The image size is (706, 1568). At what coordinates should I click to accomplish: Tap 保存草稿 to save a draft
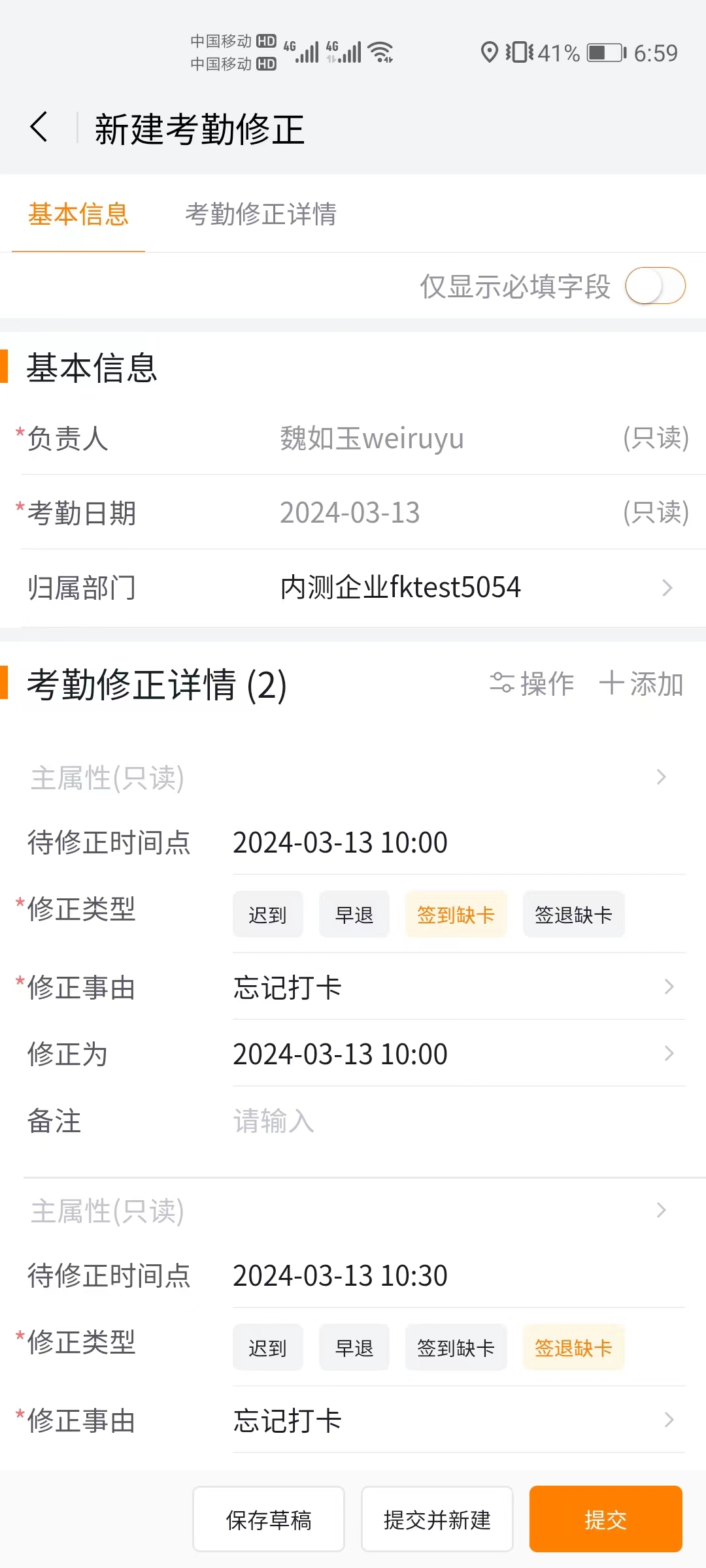[269, 1519]
